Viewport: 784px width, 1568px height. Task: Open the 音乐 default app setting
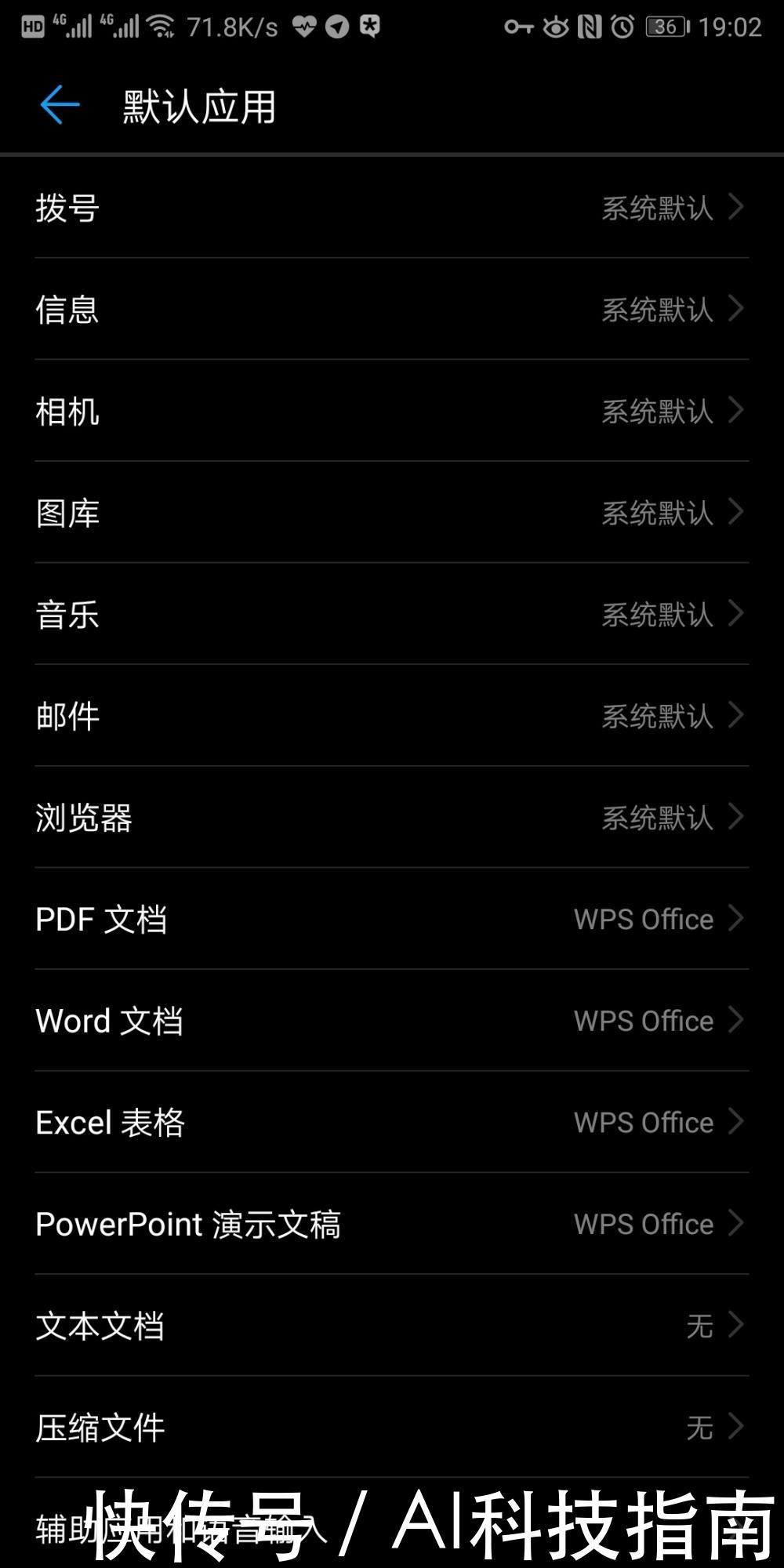392,614
